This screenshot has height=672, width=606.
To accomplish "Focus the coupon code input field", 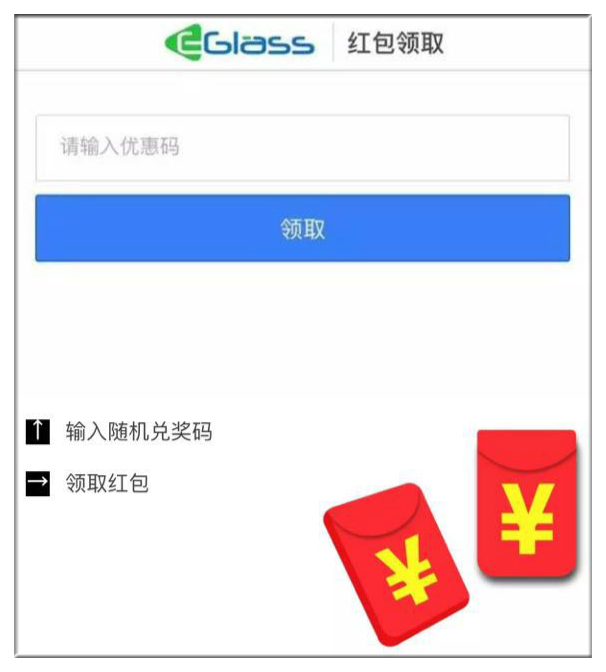I will (x=302, y=148).
